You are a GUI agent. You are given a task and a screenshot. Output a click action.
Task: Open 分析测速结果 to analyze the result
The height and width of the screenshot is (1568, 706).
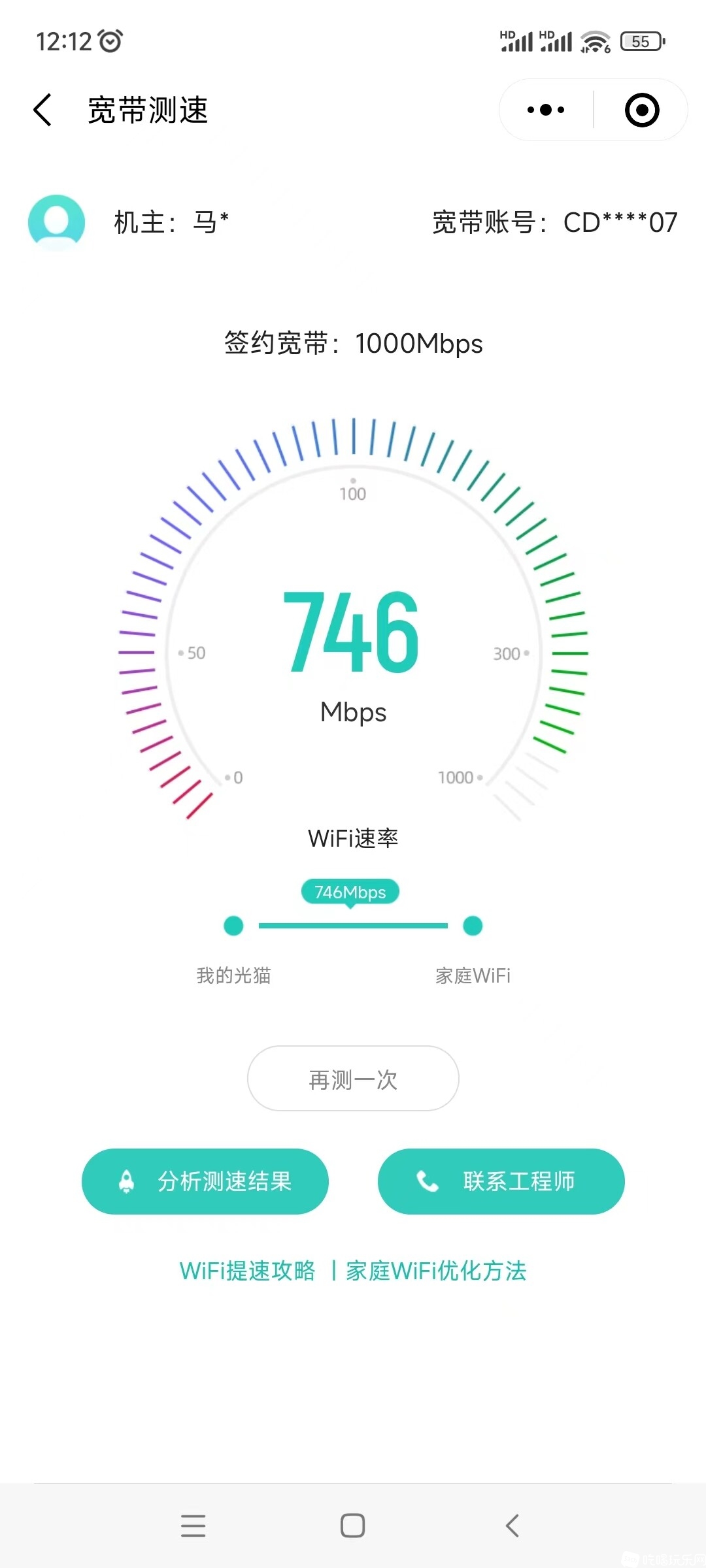(x=205, y=1181)
